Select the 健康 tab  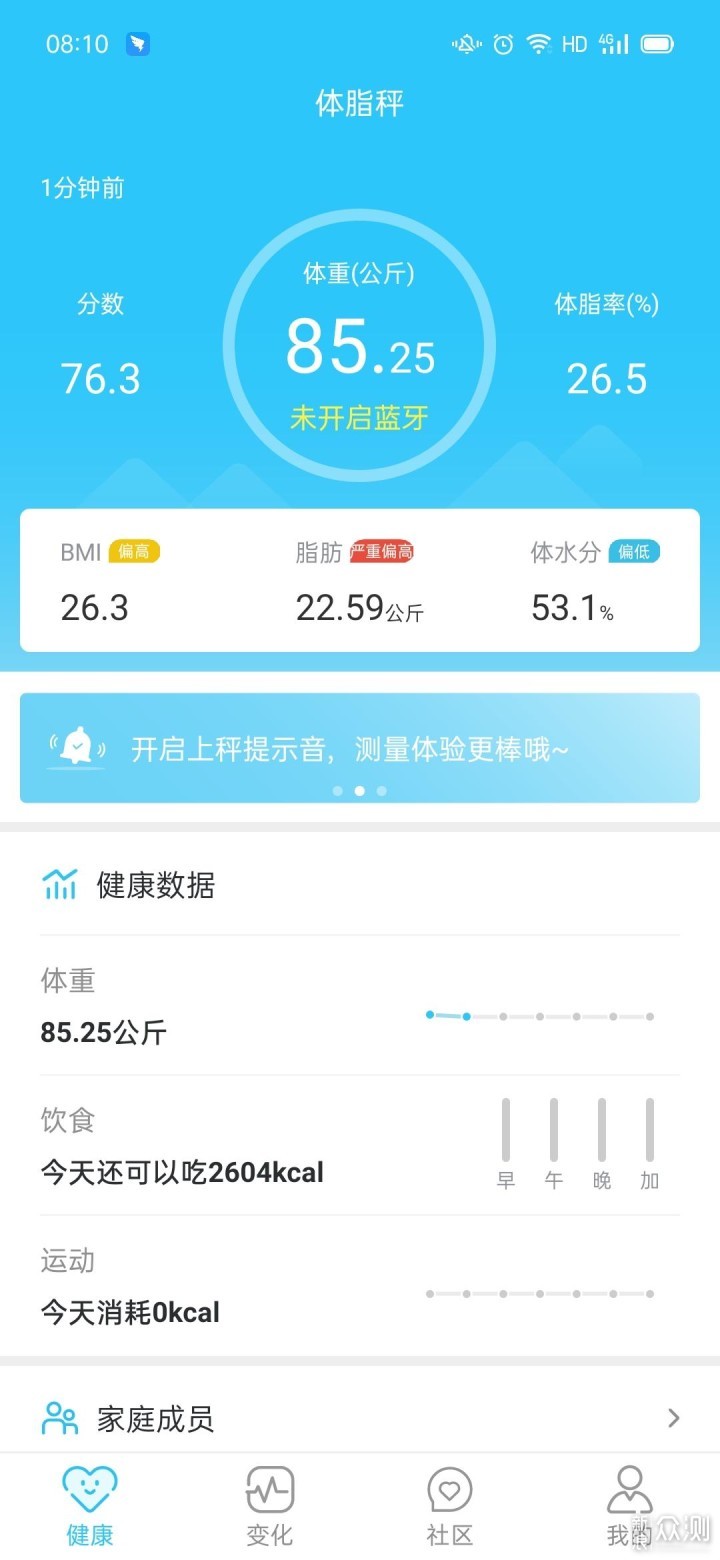90,1506
